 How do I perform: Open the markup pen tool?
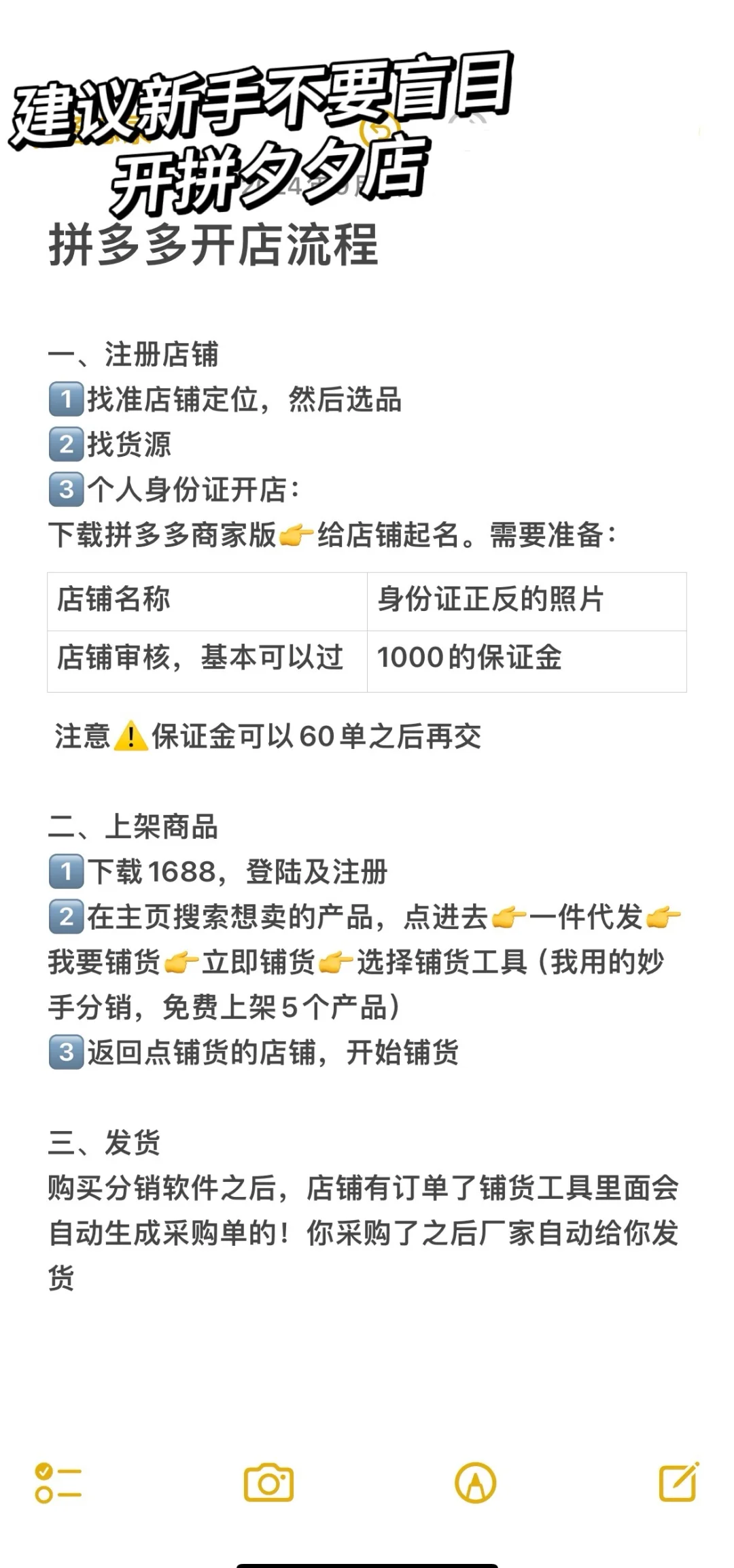pyautogui.click(x=476, y=1482)
